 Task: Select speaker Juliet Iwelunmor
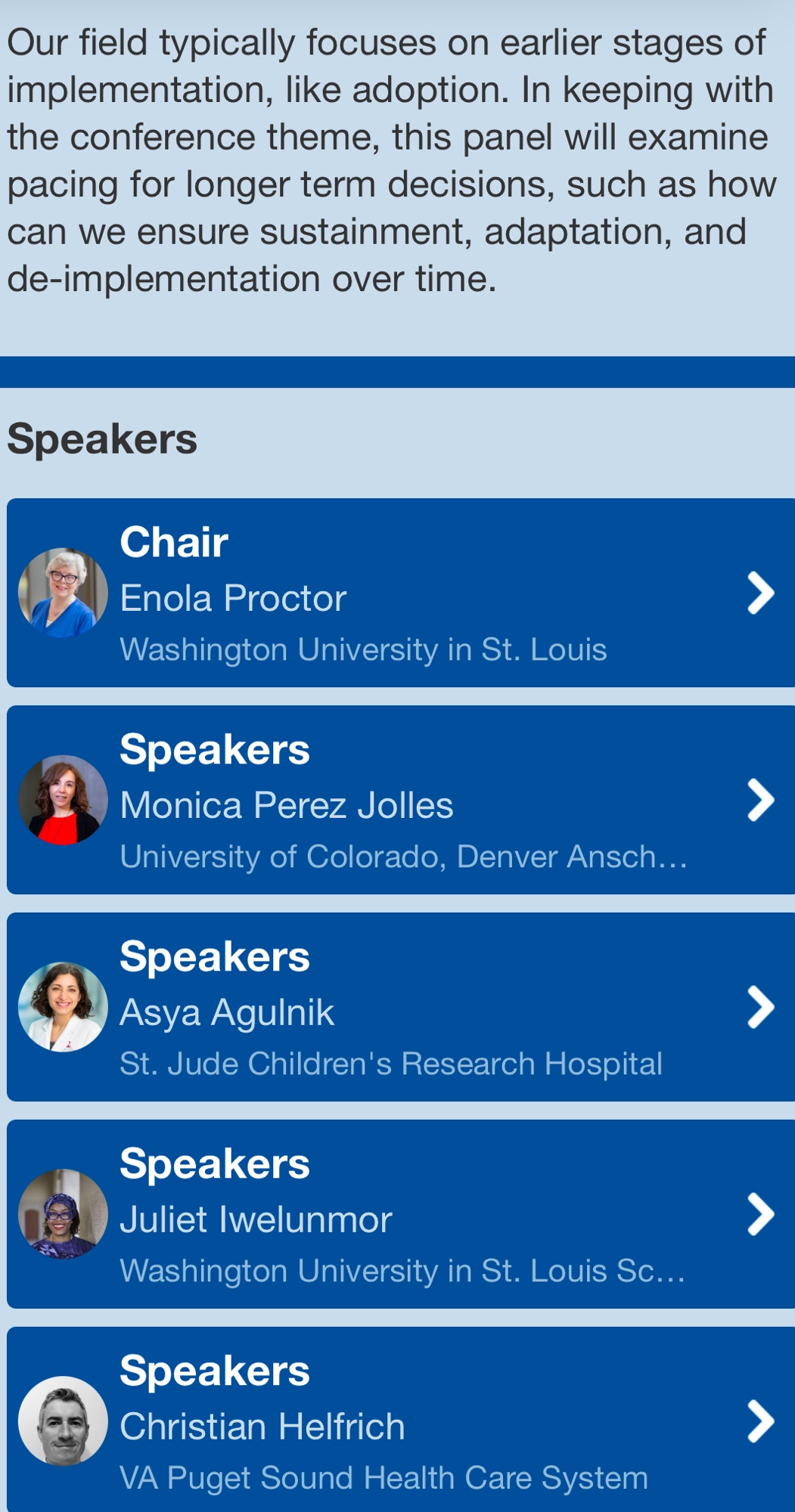coord(399,1214)
